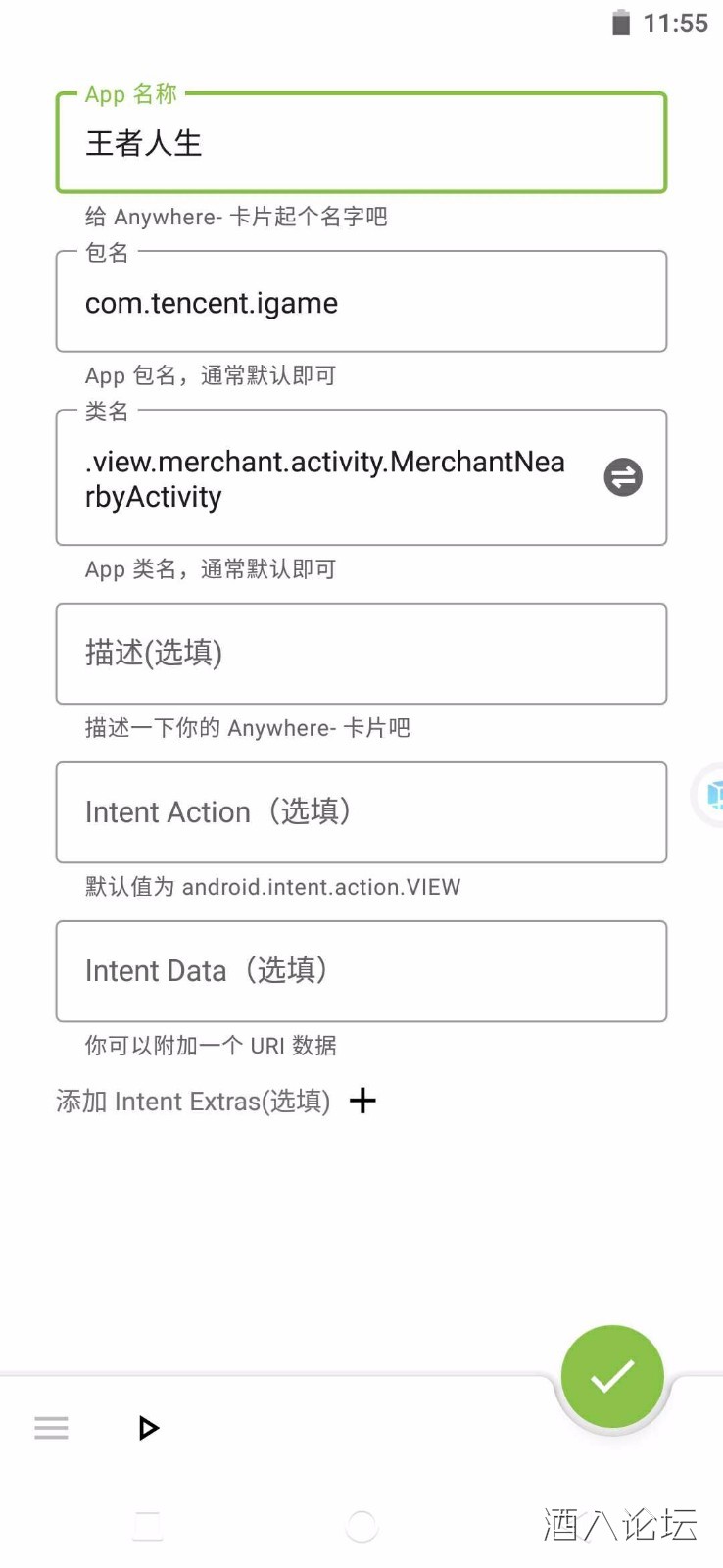Open the bottom bar menu icon
Screen dimensions: 723x1568
coord(51,1428)
